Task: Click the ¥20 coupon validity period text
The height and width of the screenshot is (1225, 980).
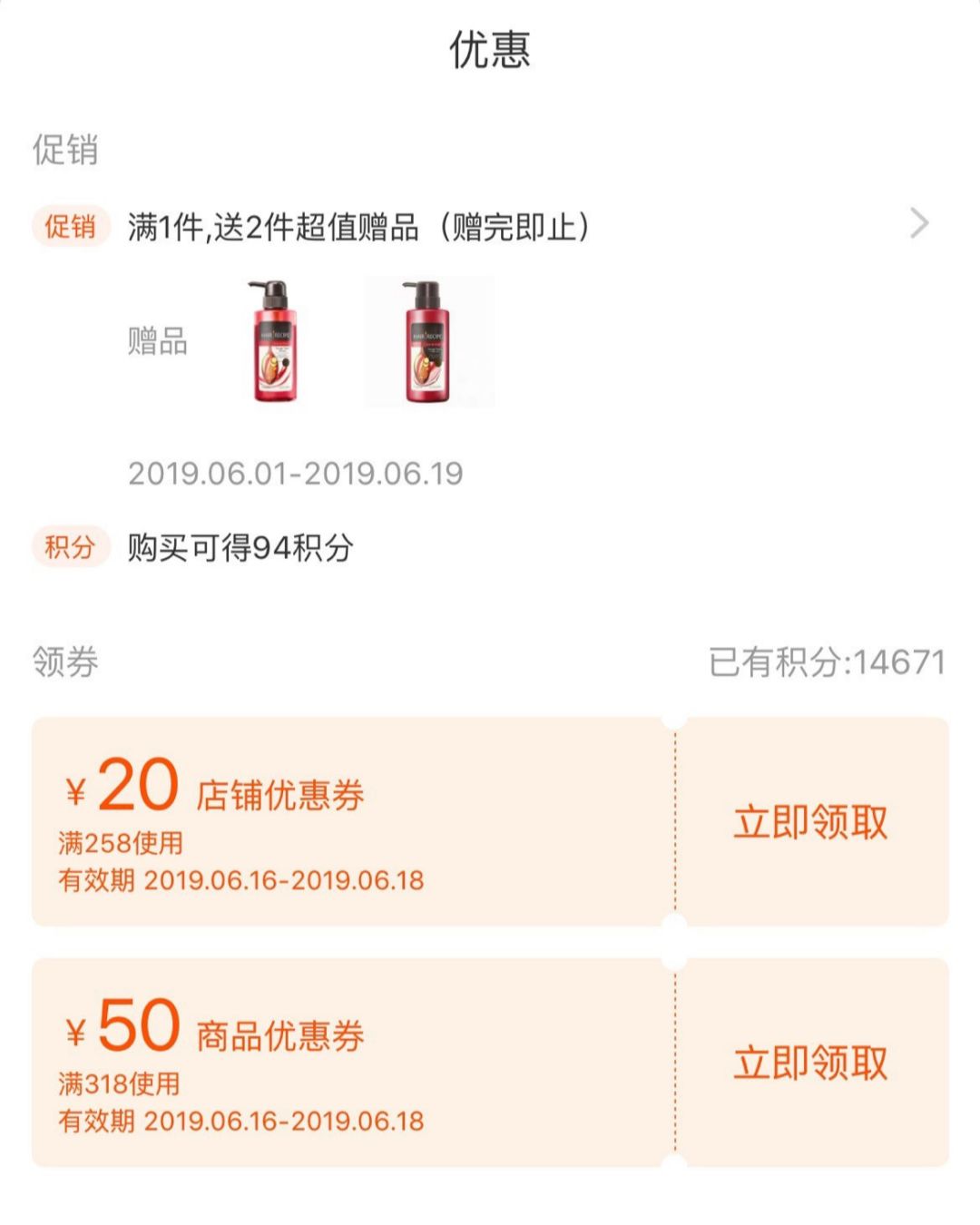Action: [x=241, y=879]
